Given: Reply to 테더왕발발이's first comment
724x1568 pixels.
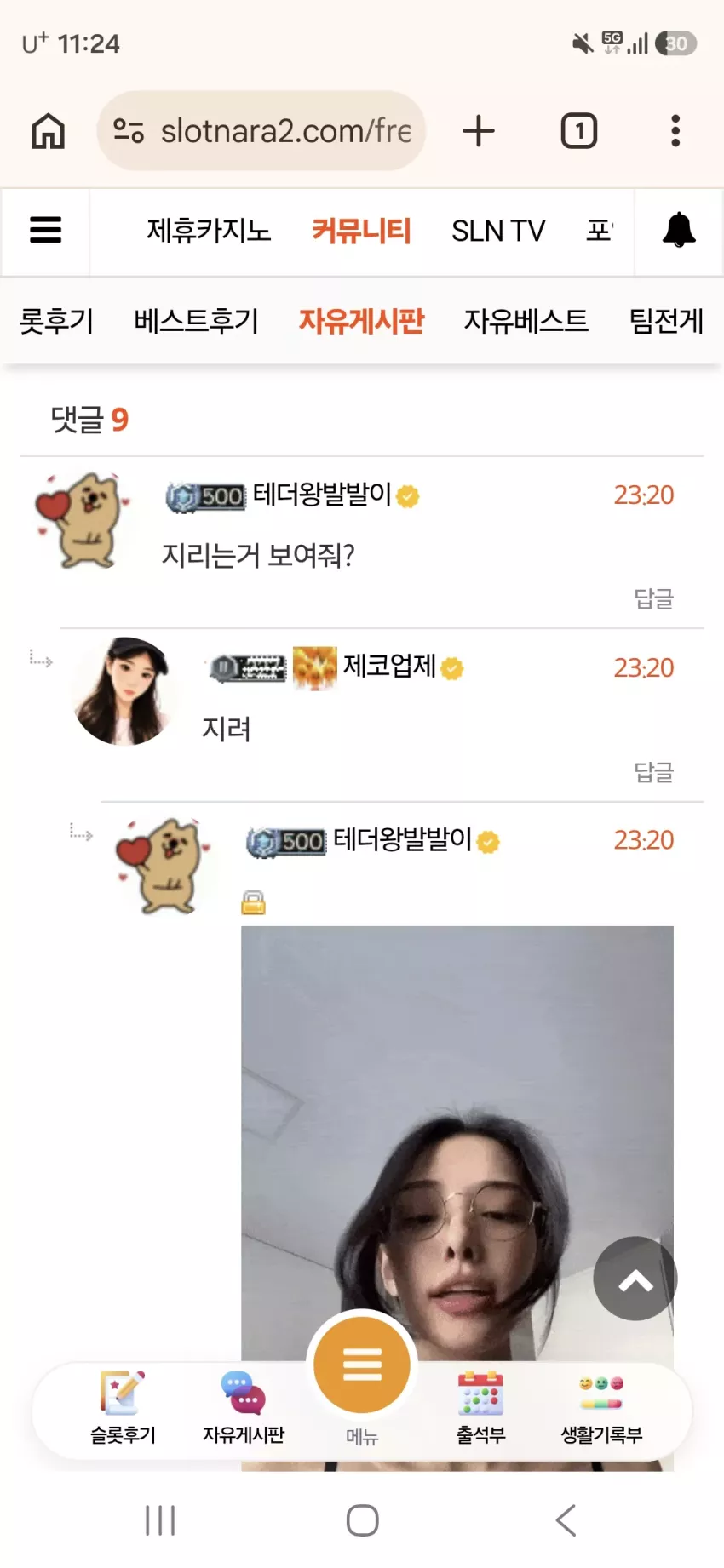Looking at the screenshot, I should 654,599.
